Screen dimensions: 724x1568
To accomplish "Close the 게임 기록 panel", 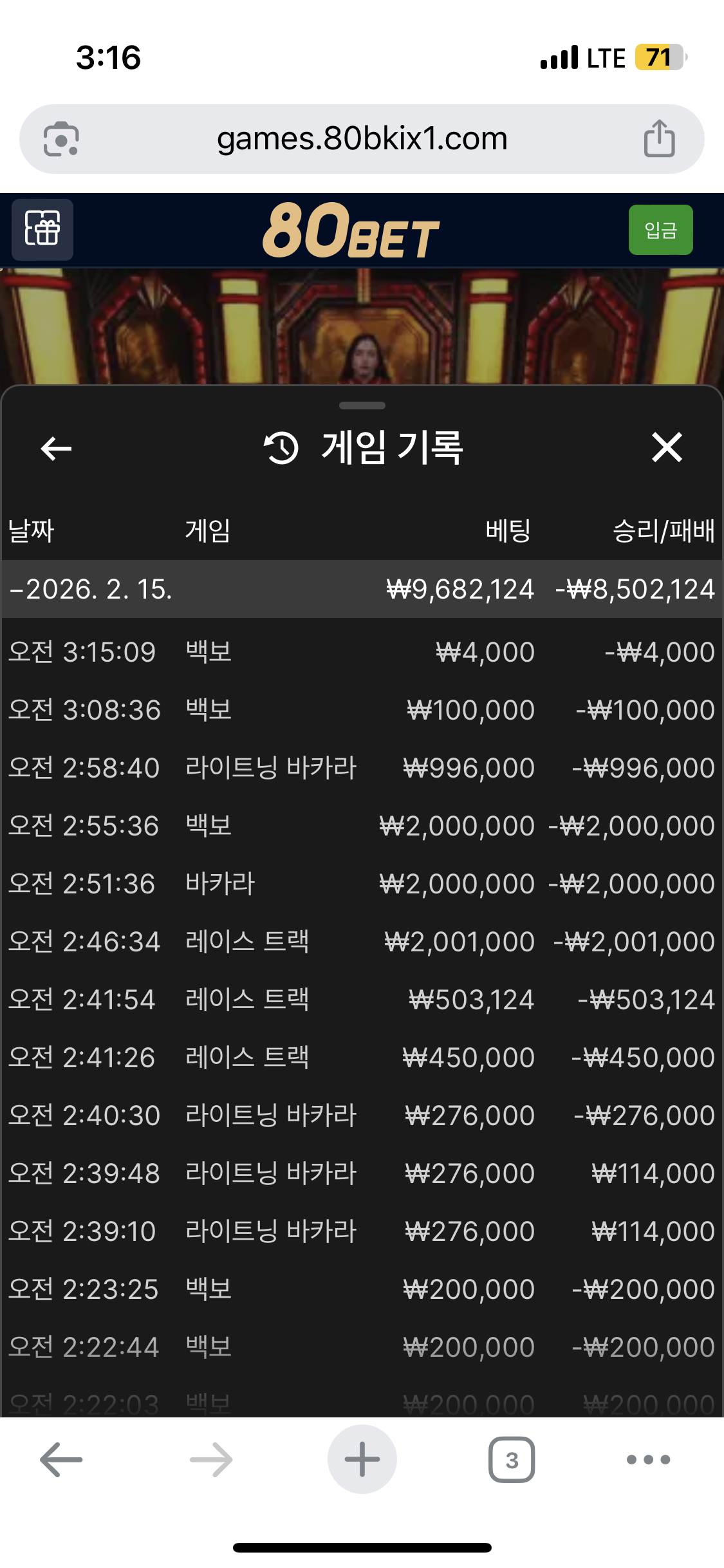I will 667,447.
